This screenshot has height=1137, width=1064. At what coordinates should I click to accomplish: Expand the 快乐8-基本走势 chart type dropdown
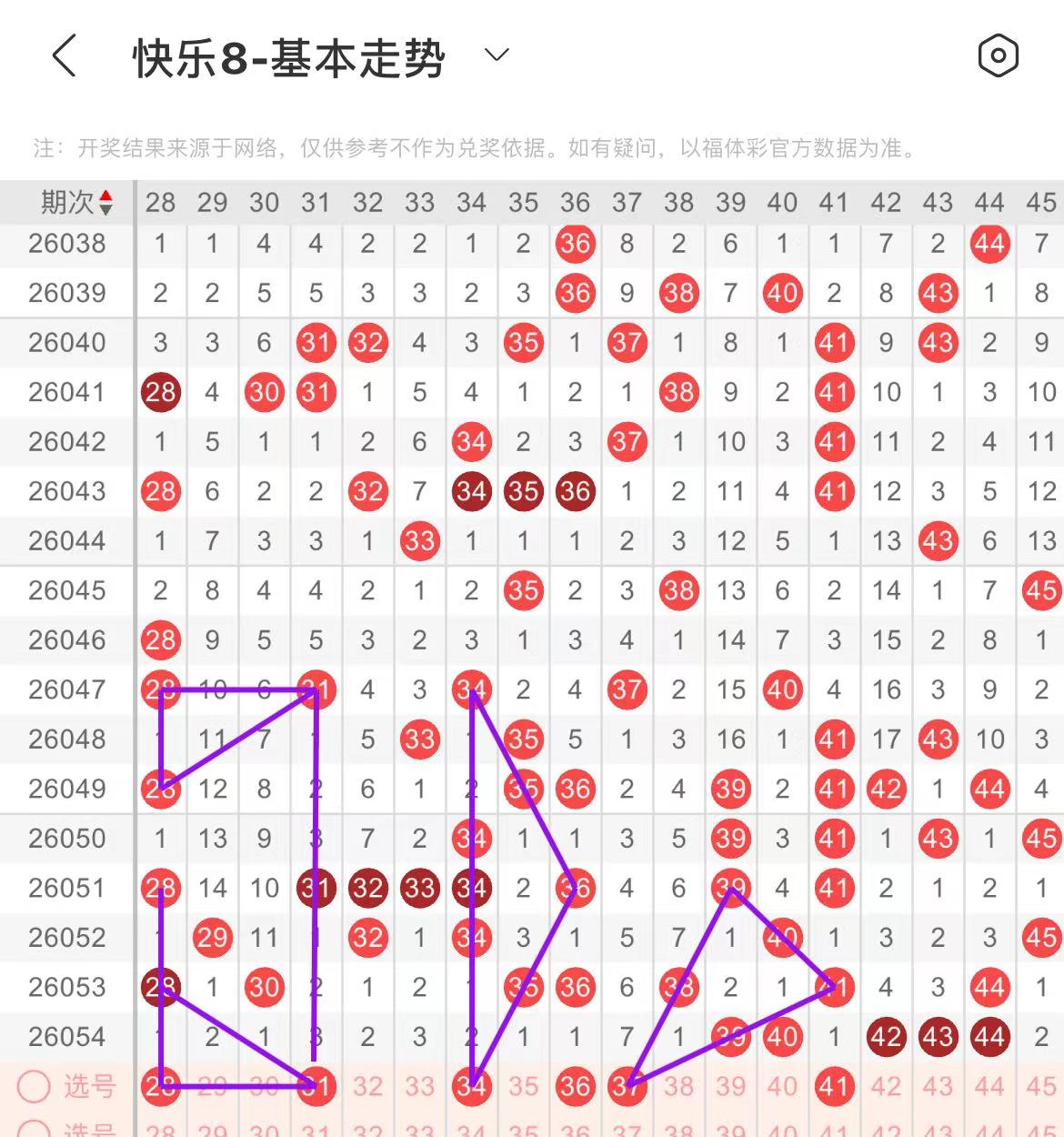click(x=497, y=55)
